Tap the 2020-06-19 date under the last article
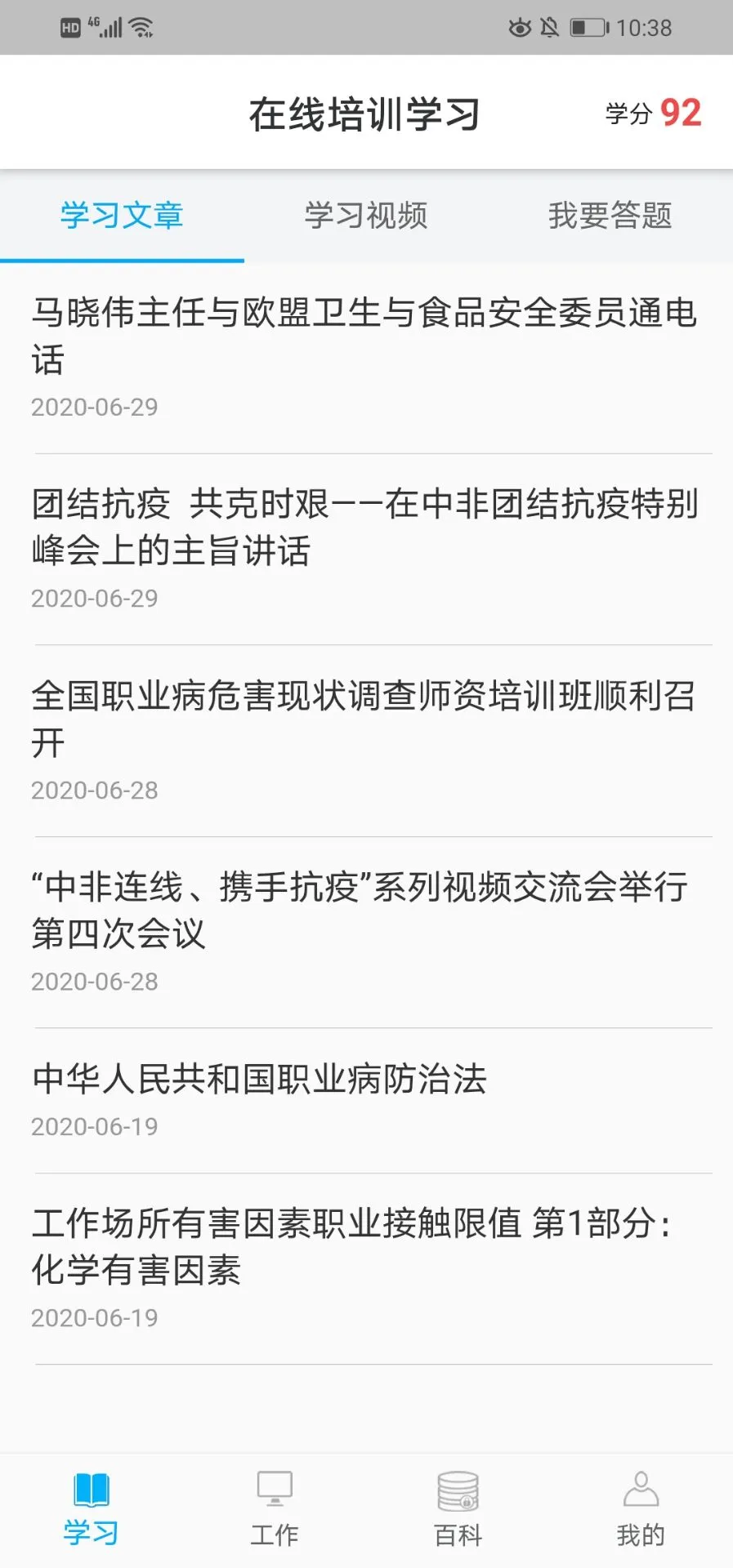This screenshot has height=1568, width=733. point(94,1317)
